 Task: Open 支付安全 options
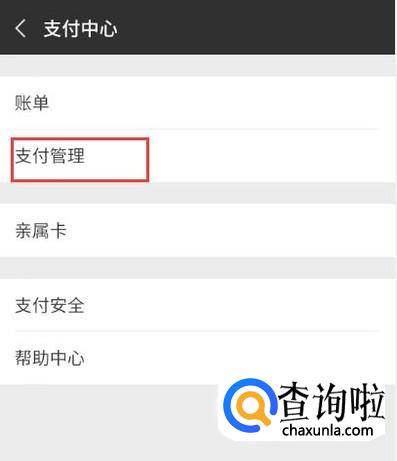pyautogui.click(x=197, y=305)
